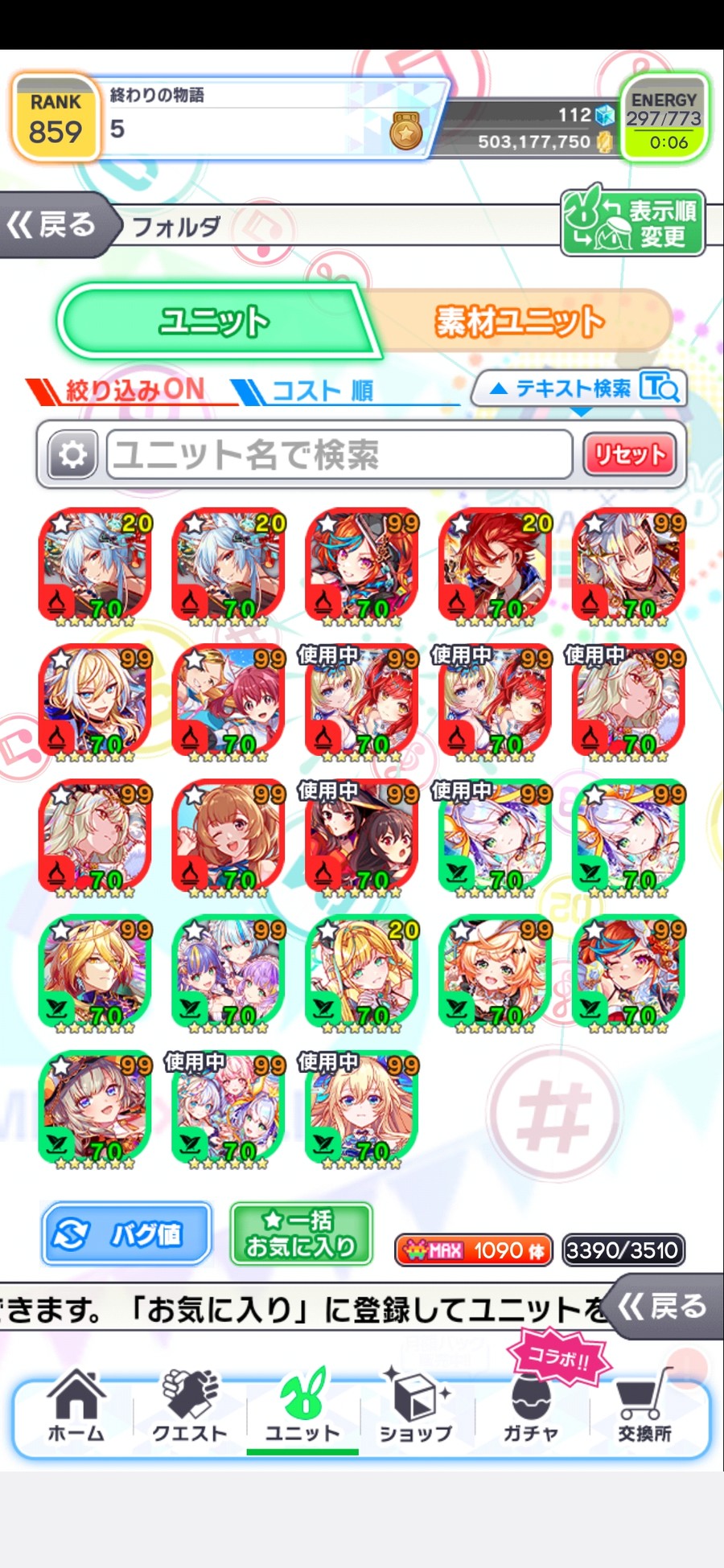
Task: Collapse the テキスト検索 panel
Action: click(579, 389)
